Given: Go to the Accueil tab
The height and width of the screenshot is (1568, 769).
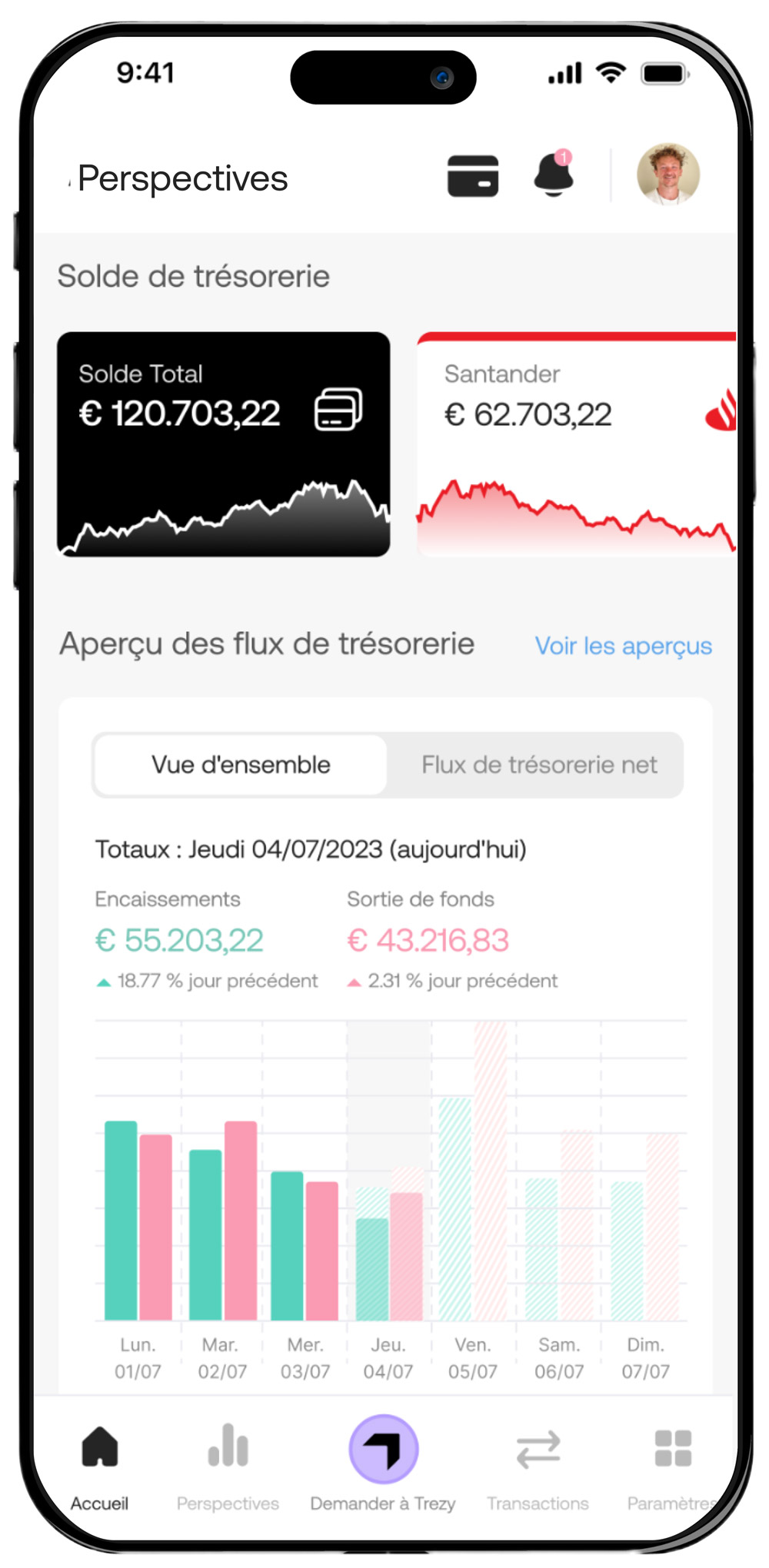Looking at the screenshot, I should (x=100, y=1468).
